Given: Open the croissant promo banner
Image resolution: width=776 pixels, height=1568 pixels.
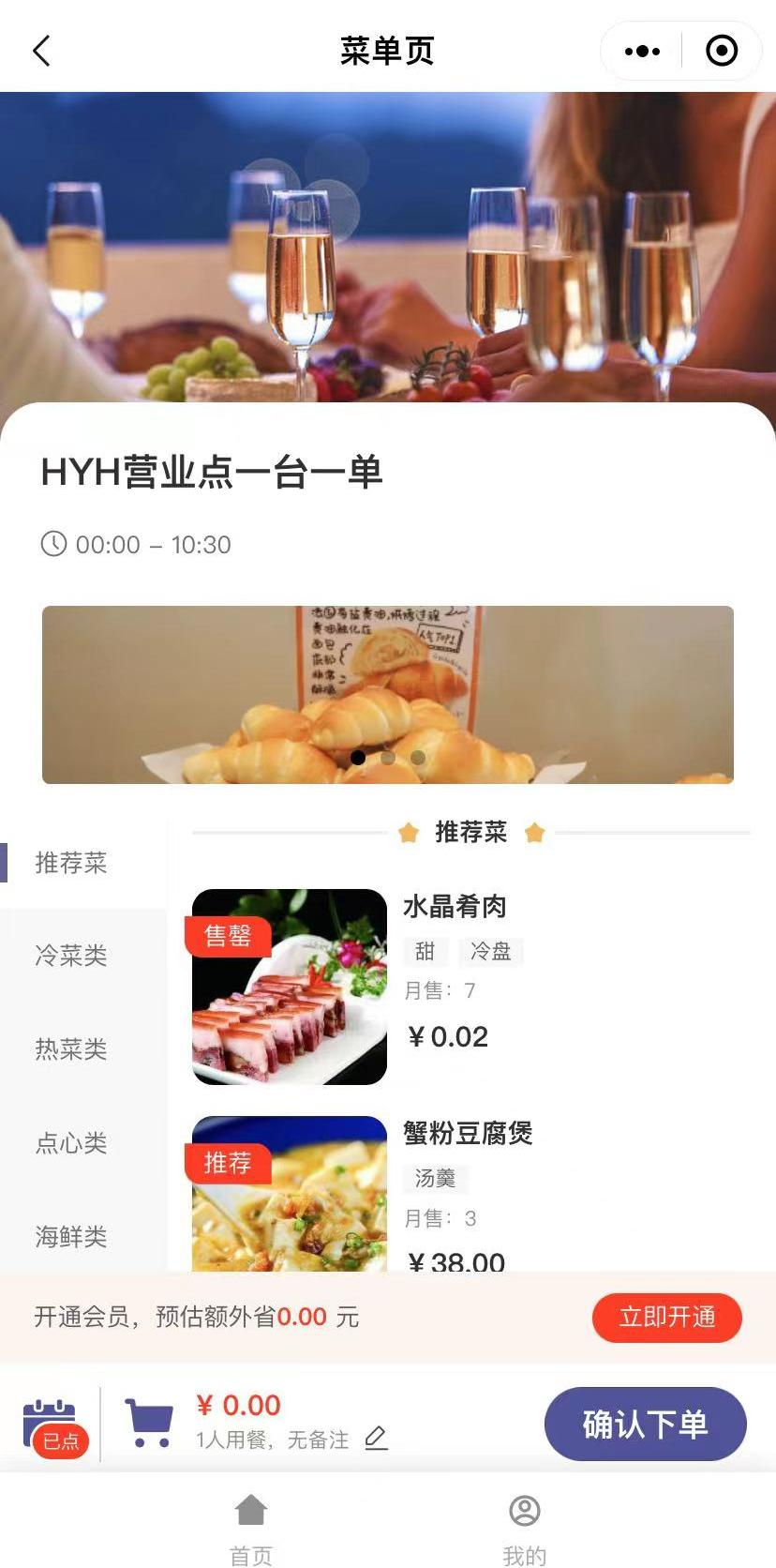Looking at the screenshot, I should [387, 694].
